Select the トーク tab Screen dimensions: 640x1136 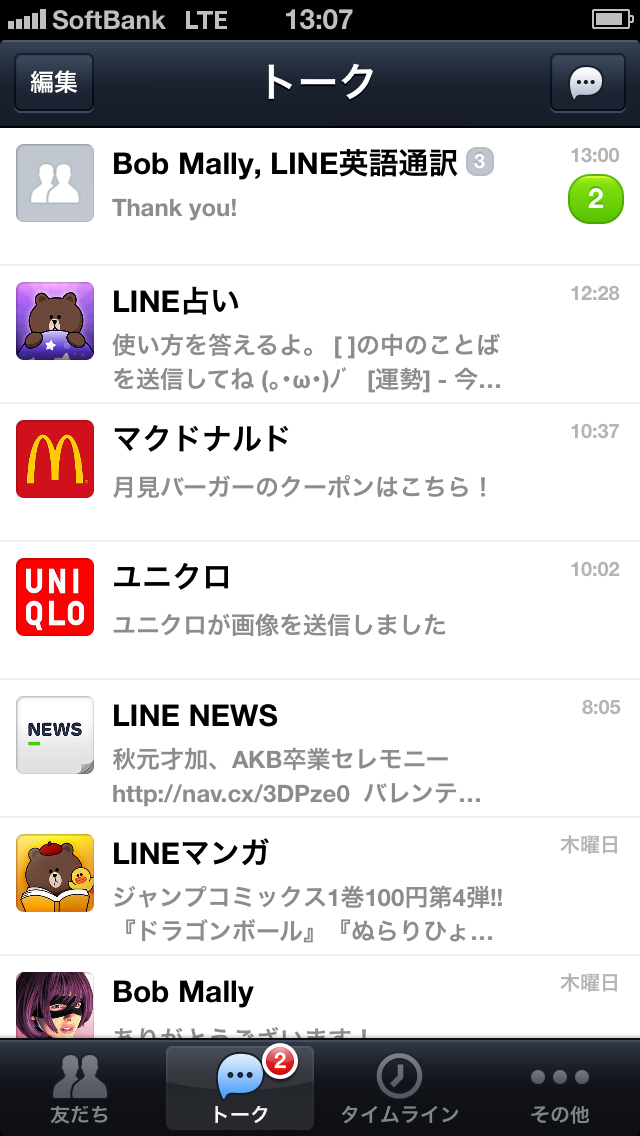pyautogui.click(x=240, y=1090)
